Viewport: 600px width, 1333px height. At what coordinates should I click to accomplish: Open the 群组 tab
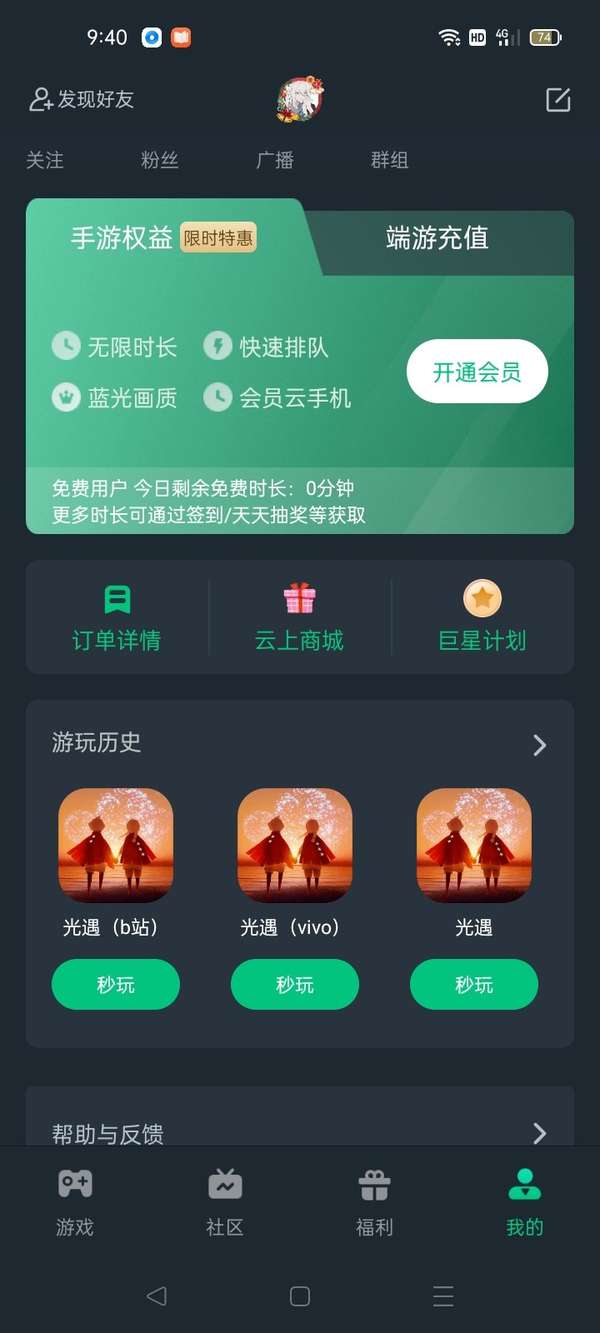[390, 160]
